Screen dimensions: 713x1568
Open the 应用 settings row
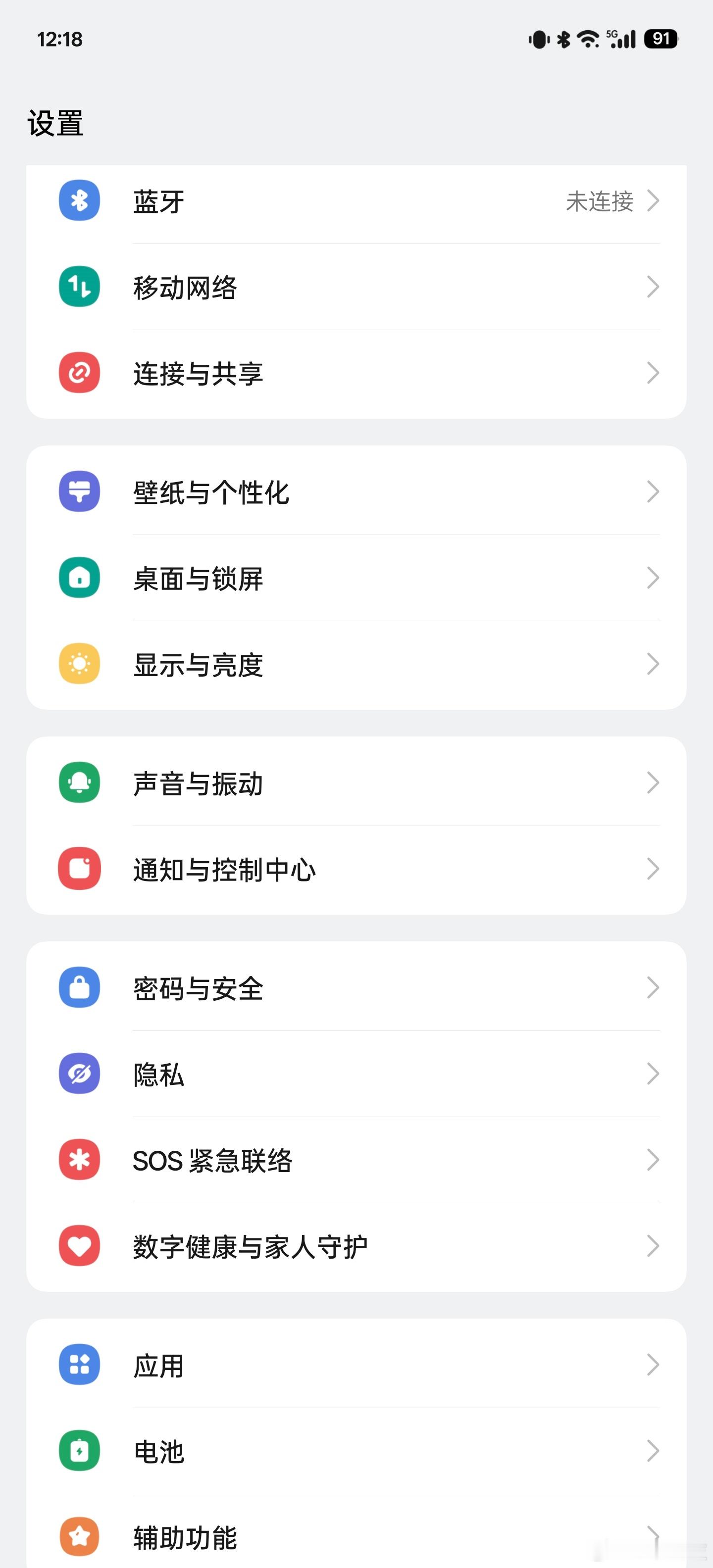coord(356,1365)
